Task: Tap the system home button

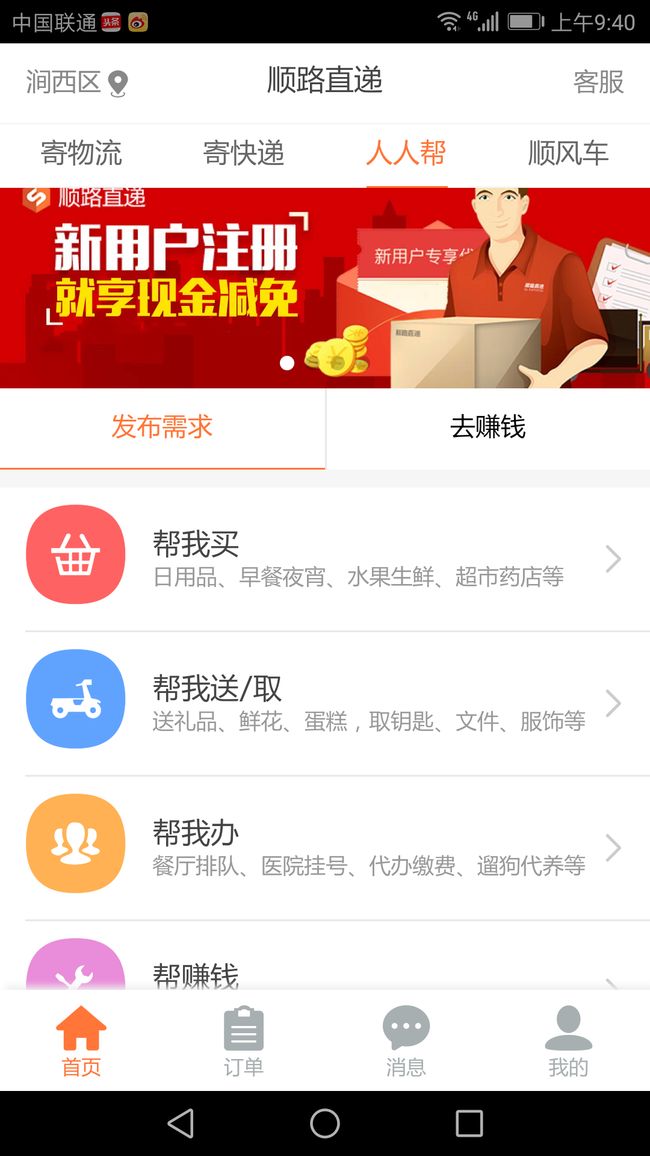Action: [325, 1124]
